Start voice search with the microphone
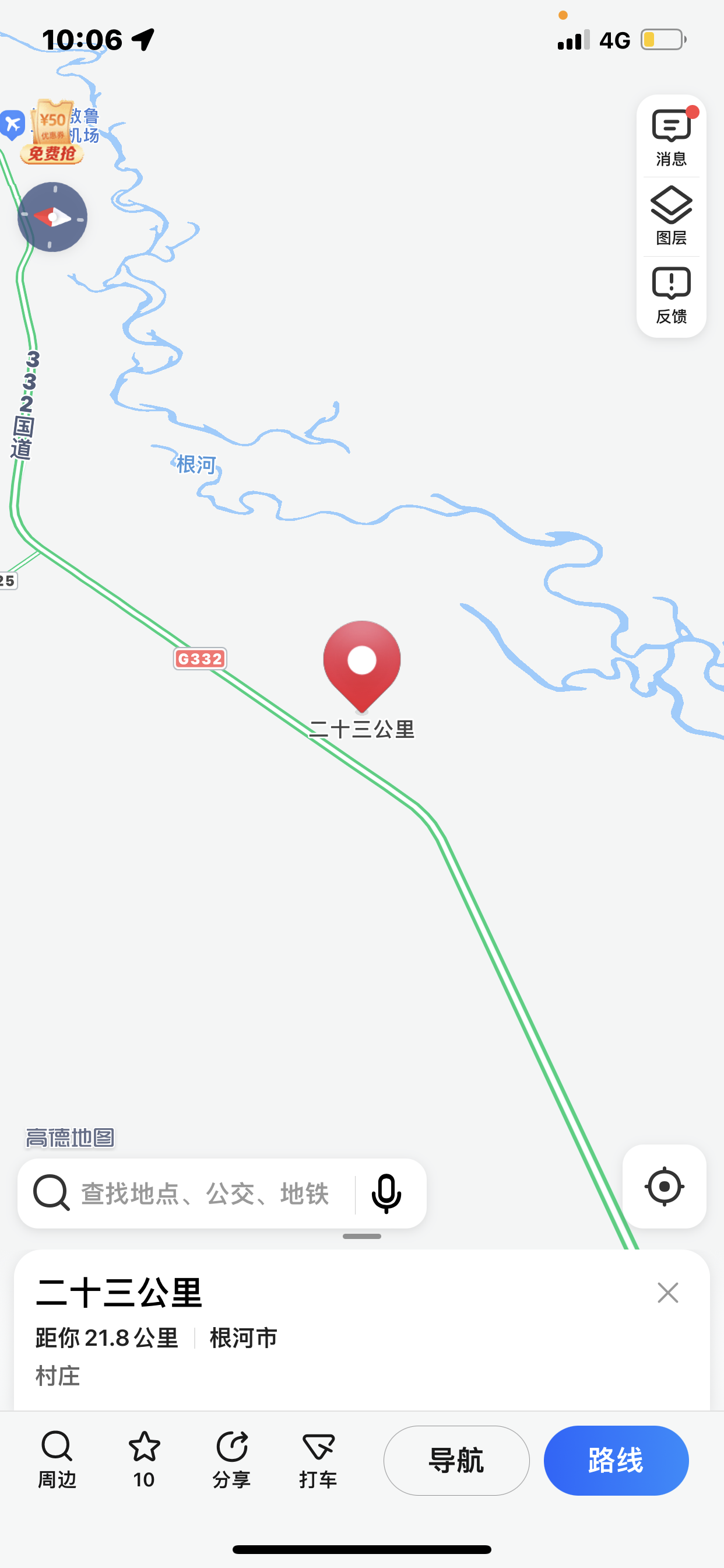The height and width of the screenshot is (1568, 724). coord(386,1193)
